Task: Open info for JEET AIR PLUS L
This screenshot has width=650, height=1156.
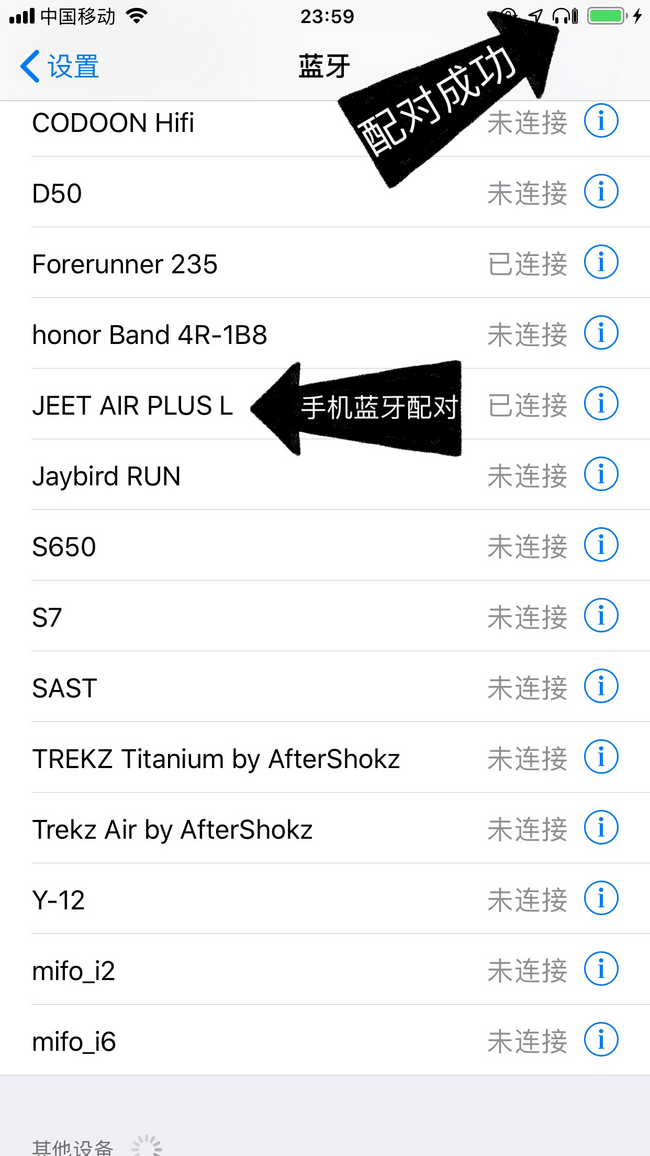Action: coord(601,404)
